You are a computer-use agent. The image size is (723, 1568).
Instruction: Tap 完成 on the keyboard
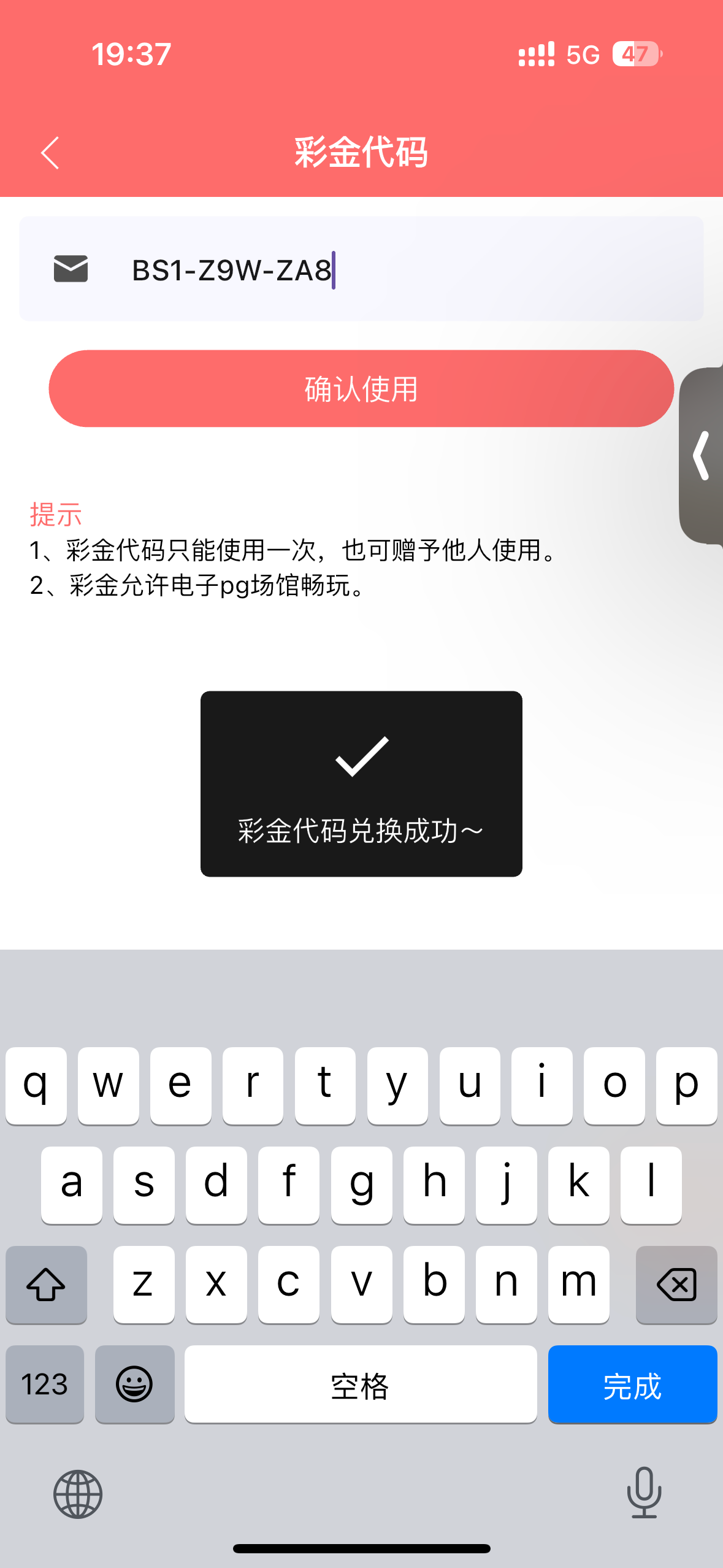tap(632, 1385)
